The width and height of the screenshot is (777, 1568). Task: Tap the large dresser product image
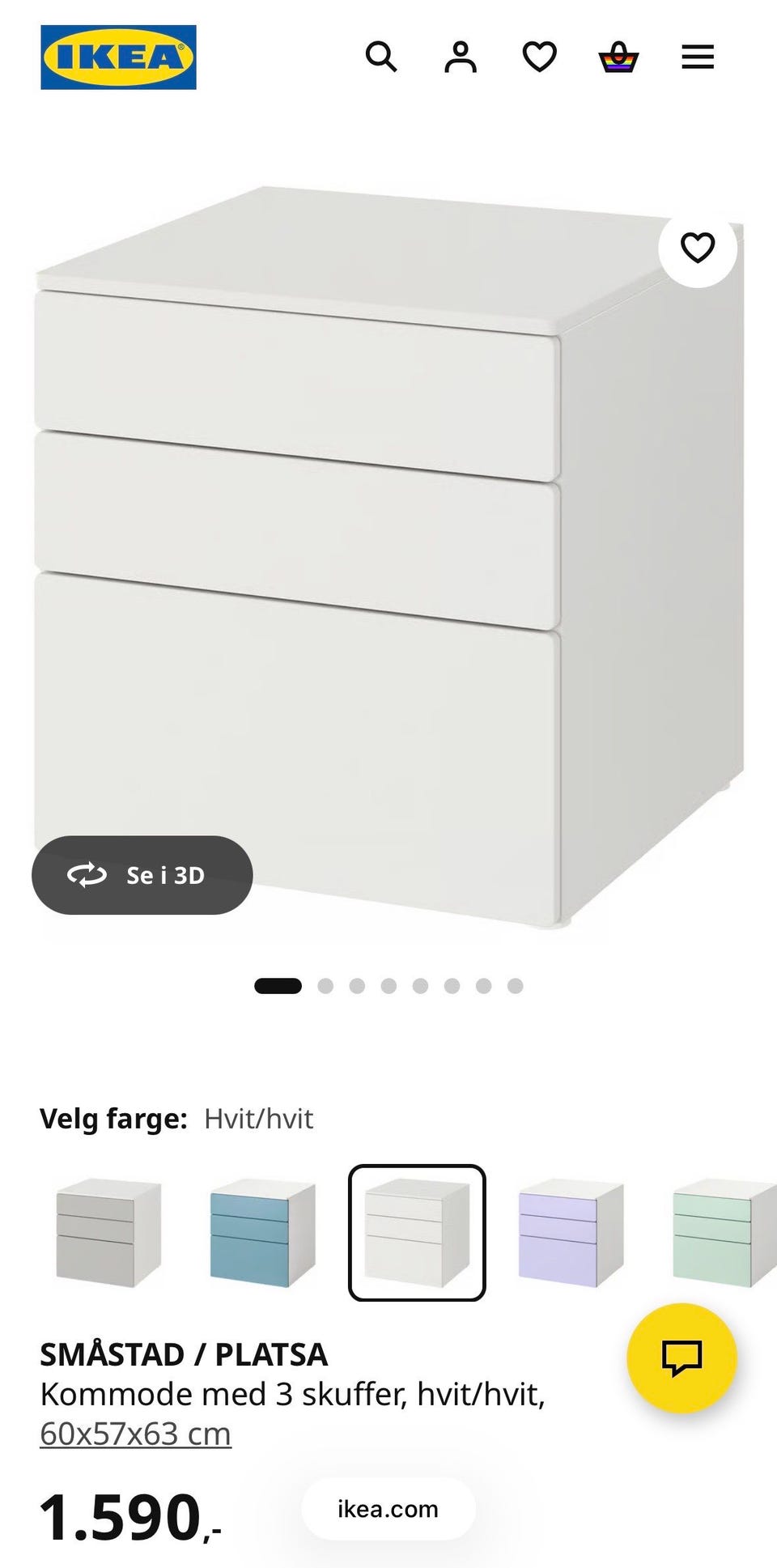click(388, 559)
